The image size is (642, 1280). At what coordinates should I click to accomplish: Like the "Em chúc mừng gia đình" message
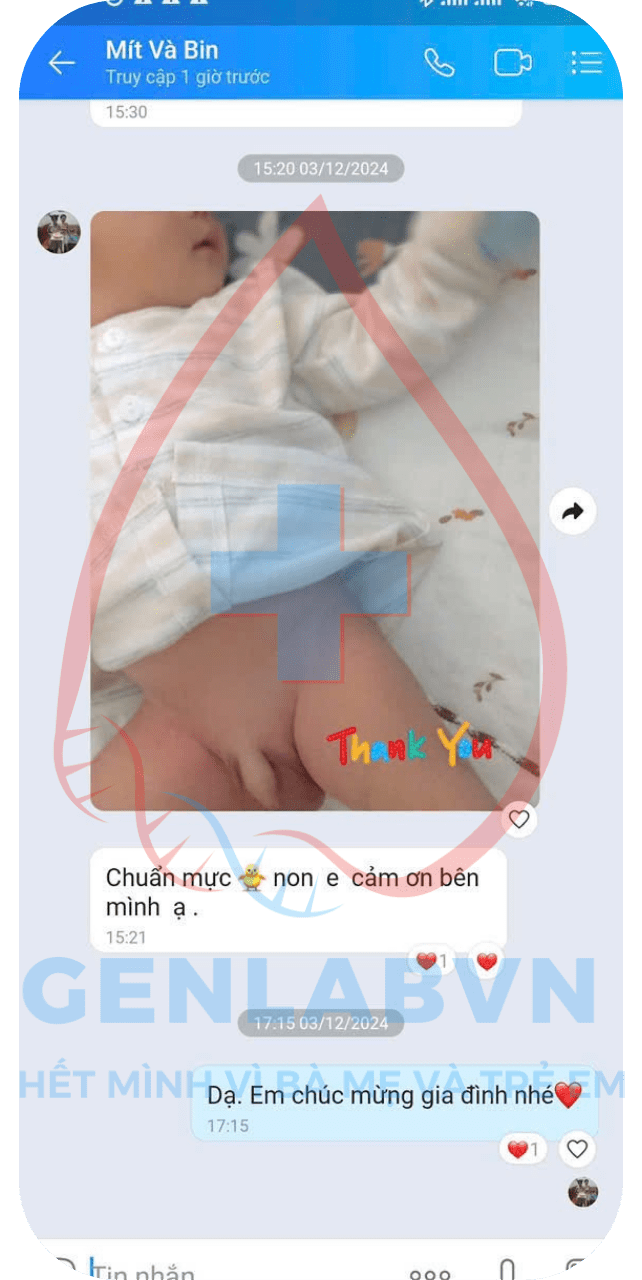(577, 1149)
